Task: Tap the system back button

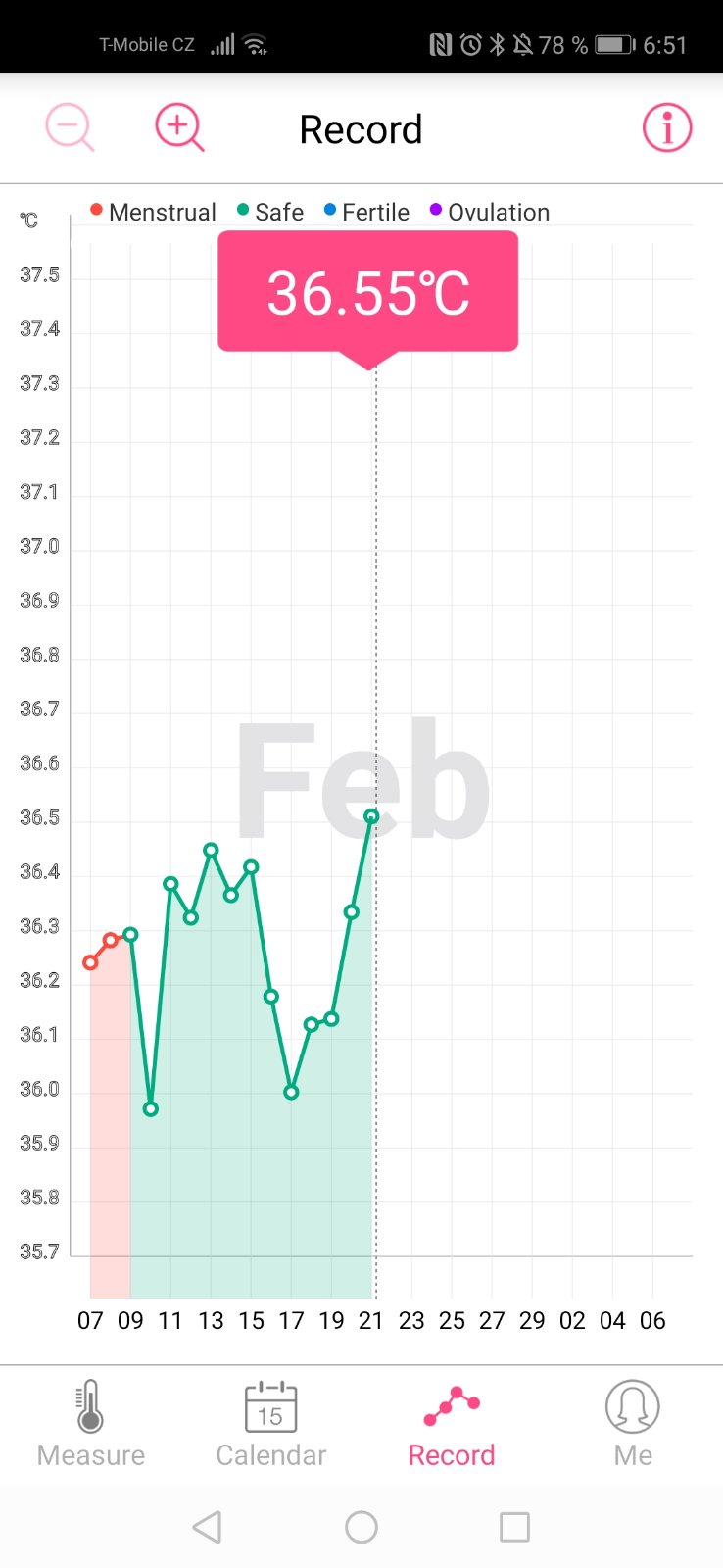Action: 207,1527
